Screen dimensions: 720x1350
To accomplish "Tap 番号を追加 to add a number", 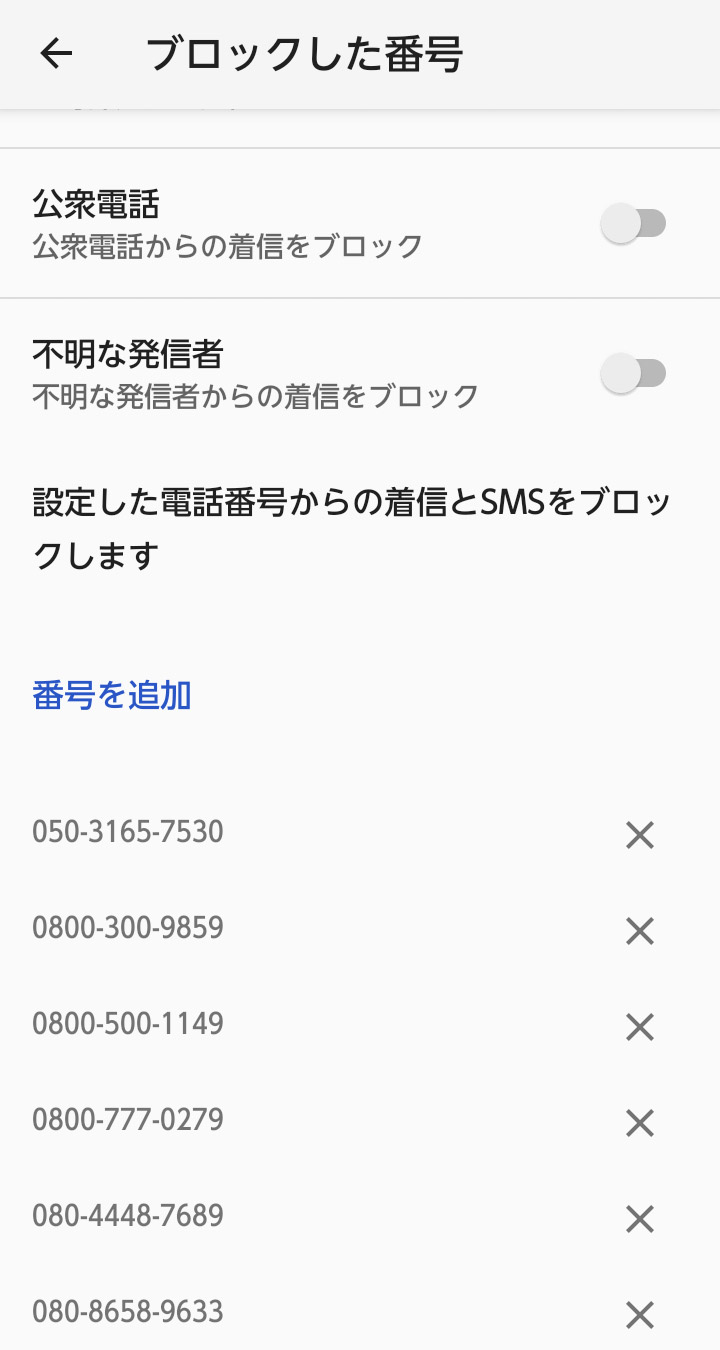I will (112, 695).
